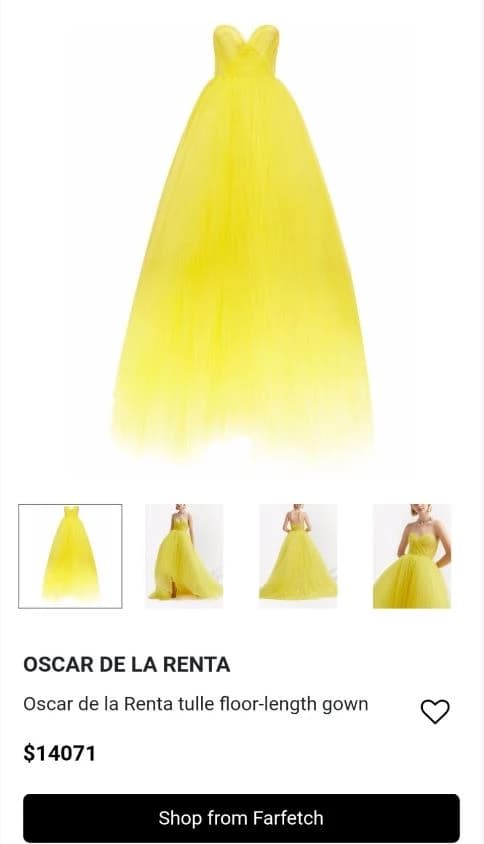484x844 pixels.
Task: Tap the Shop from Farfetch button
Action: (x=241, y=818)
